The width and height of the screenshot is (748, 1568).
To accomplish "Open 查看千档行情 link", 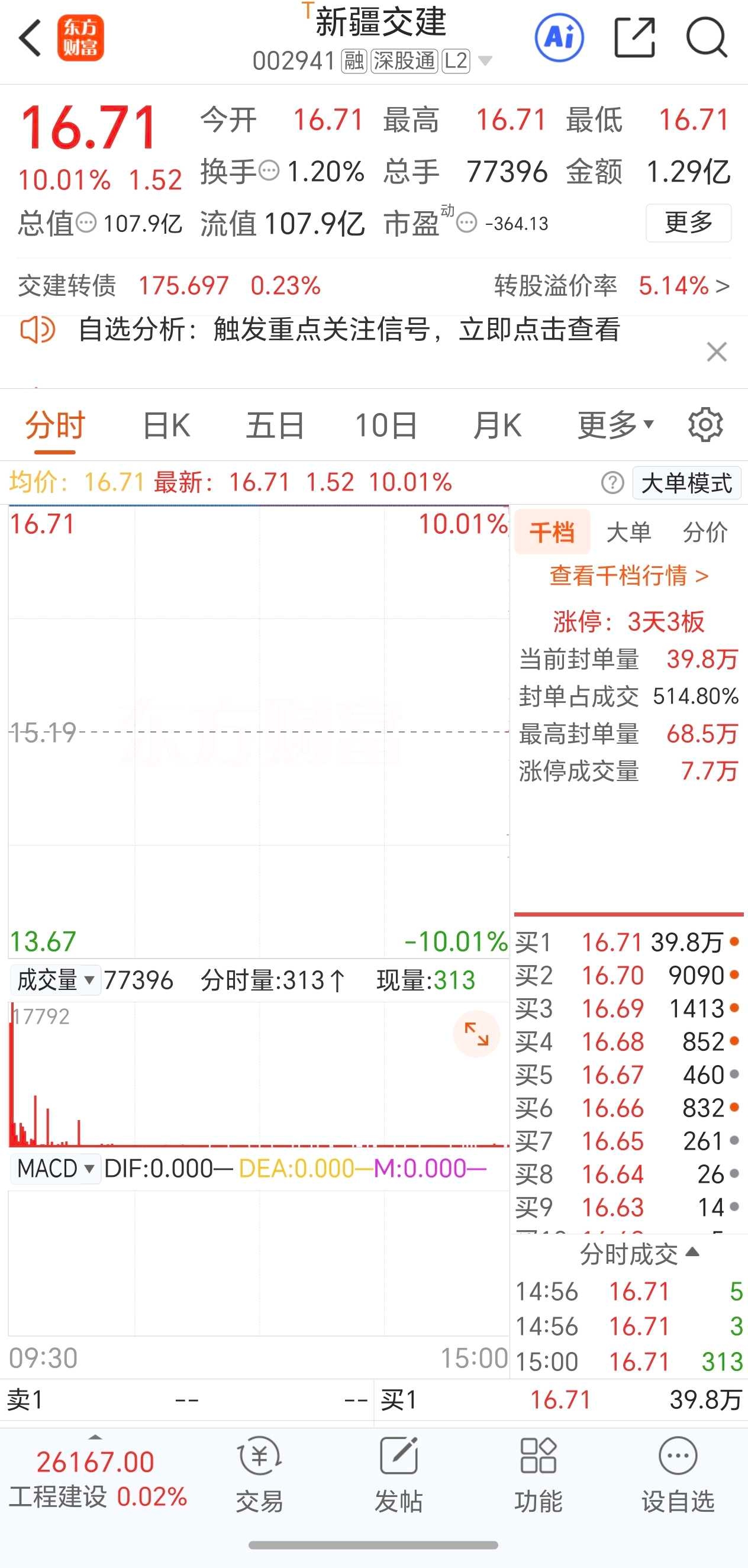I will point(628,576).
